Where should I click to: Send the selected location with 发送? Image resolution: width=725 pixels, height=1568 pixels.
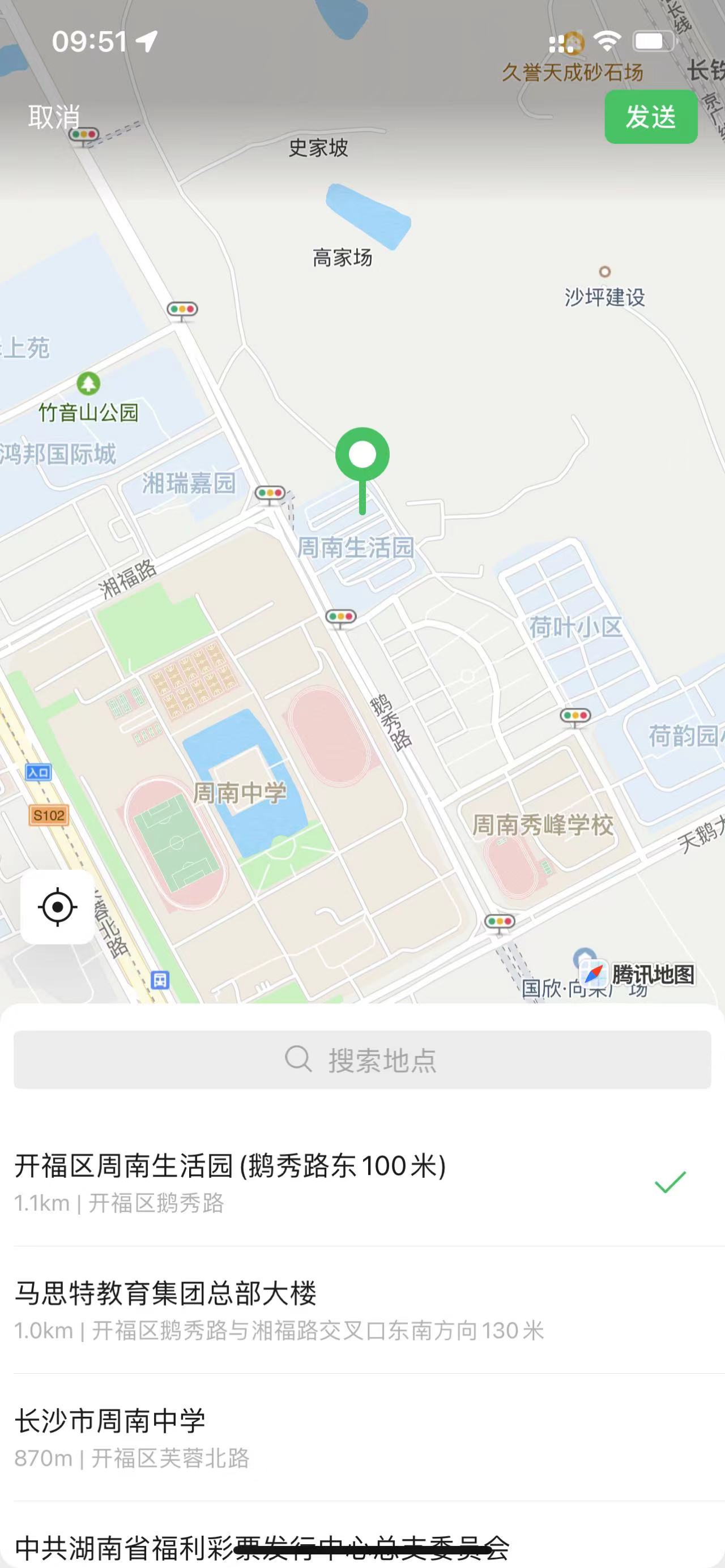(x=650, y=117)
